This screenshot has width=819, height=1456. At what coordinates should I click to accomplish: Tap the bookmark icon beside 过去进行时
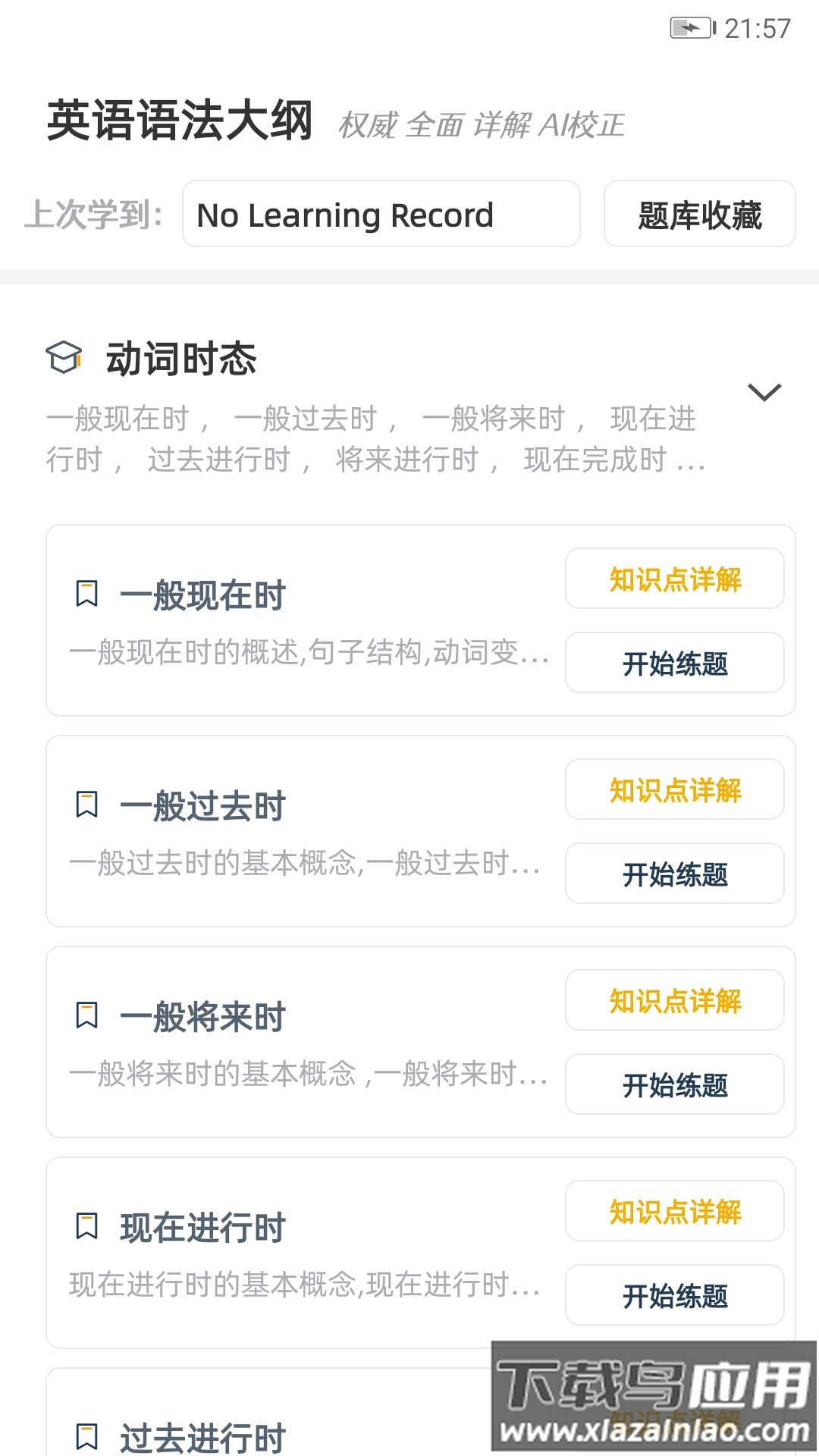click(86, 1434)
